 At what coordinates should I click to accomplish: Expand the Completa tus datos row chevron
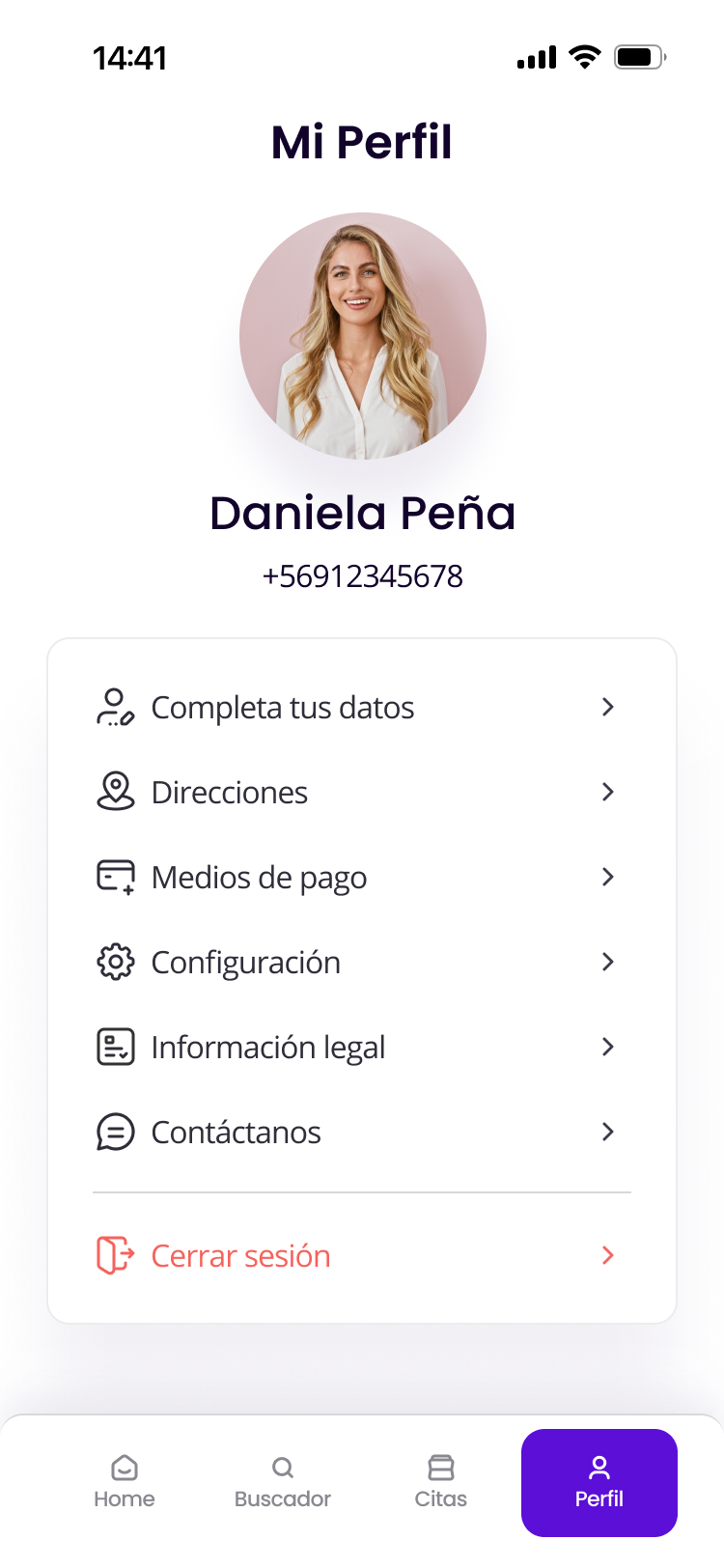(608, 707)
